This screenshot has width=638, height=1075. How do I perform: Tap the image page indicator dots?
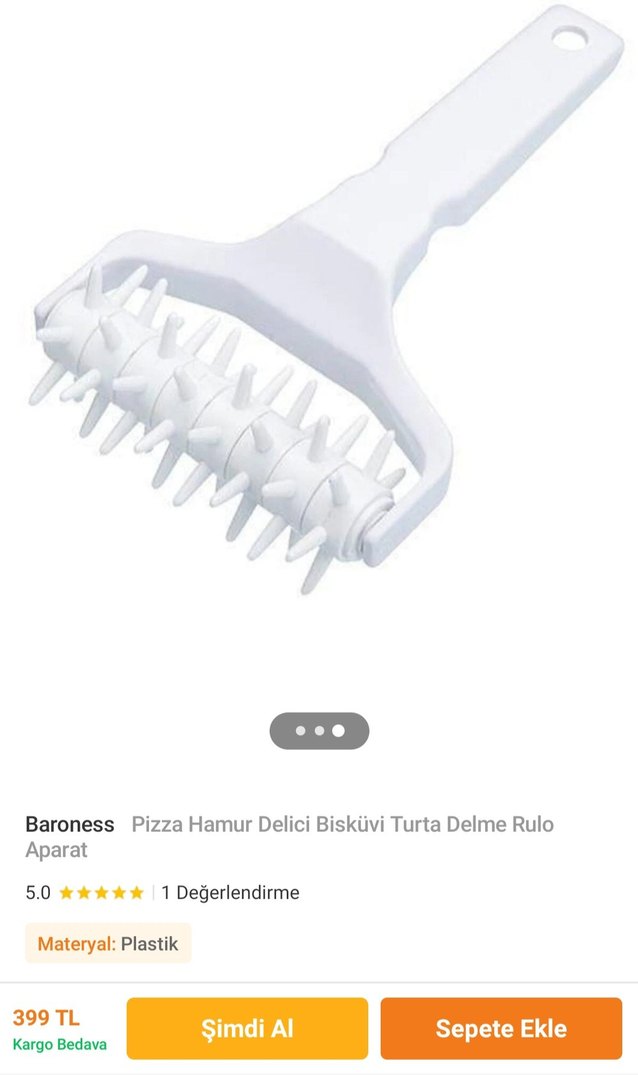tap(319, 730)
